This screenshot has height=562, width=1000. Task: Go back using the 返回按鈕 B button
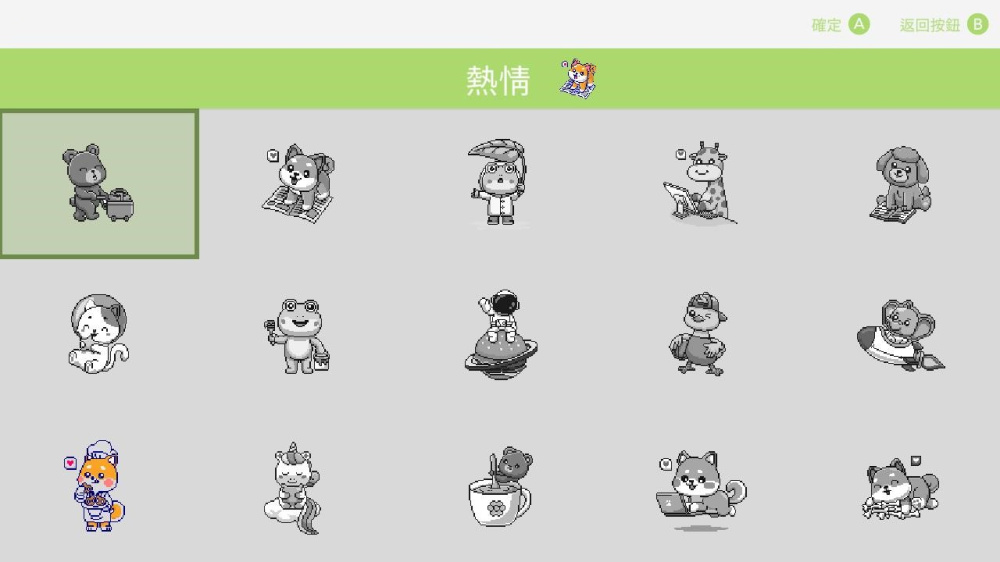click(943, 25)
